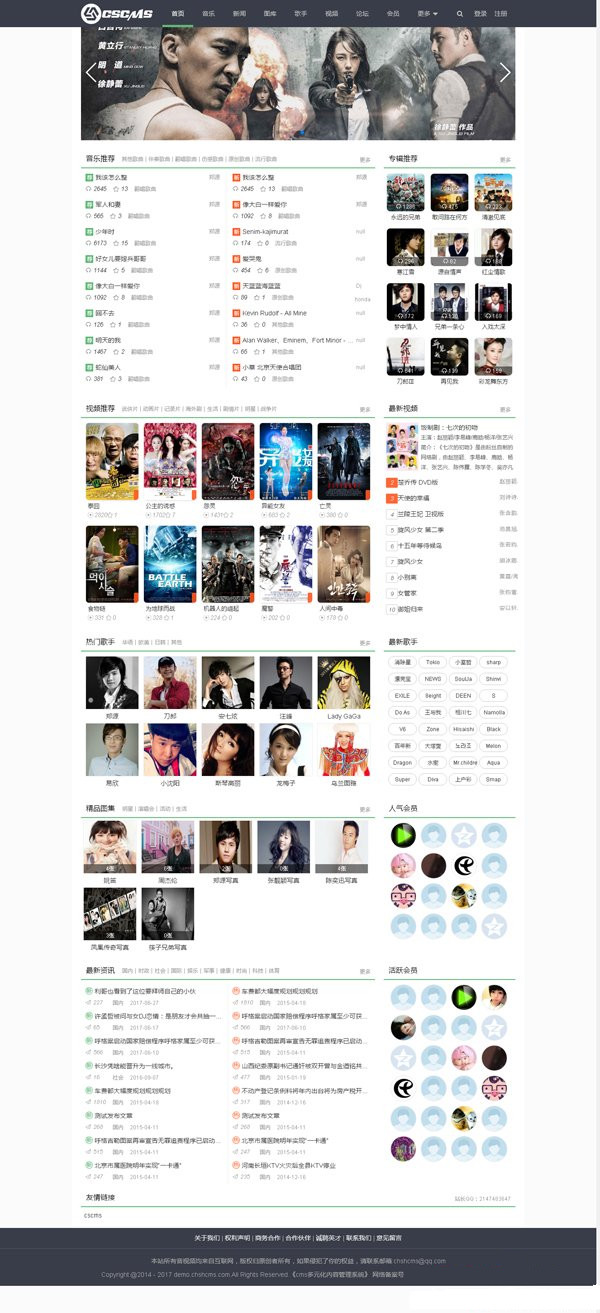Go to the previous banner slide
The width and height of the screenshot is (600, 1313).
coord(91,72)
